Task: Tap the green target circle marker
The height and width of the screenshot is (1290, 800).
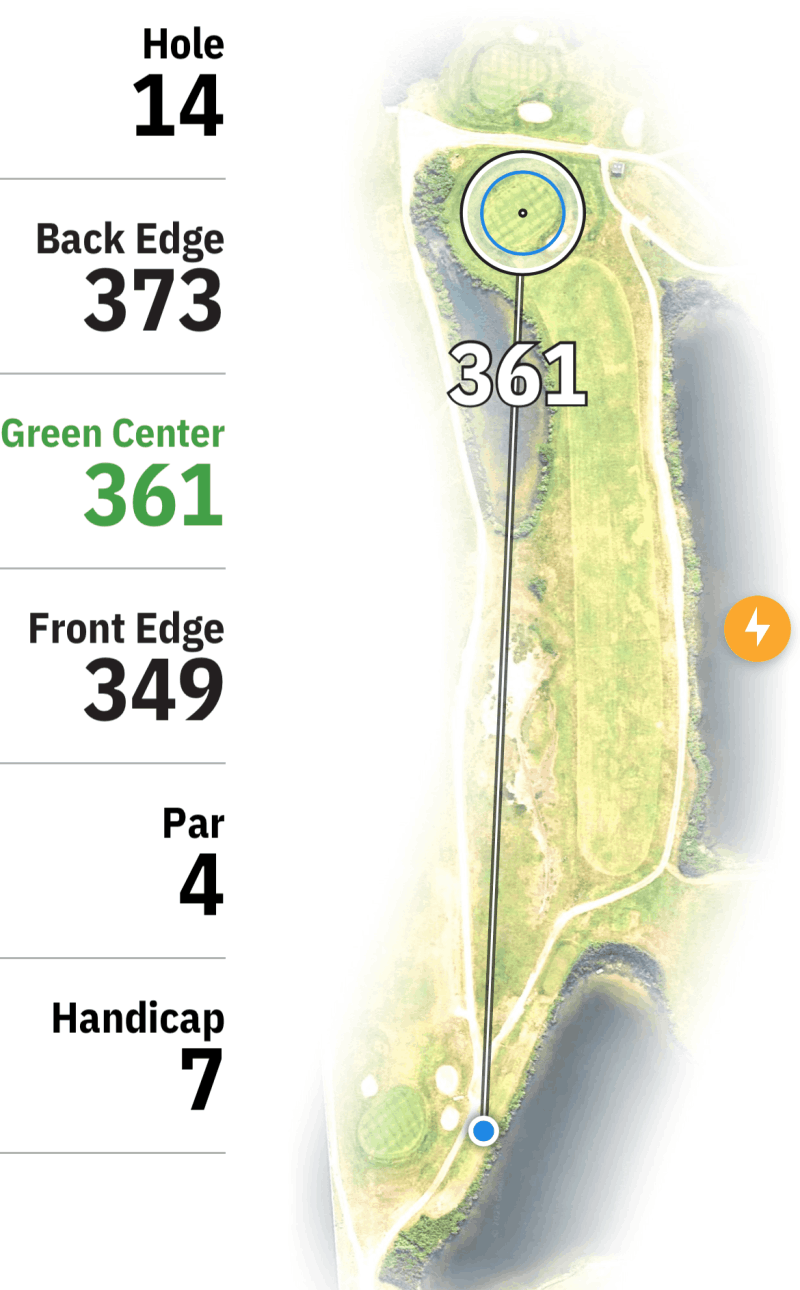Action: coord(522,212)
